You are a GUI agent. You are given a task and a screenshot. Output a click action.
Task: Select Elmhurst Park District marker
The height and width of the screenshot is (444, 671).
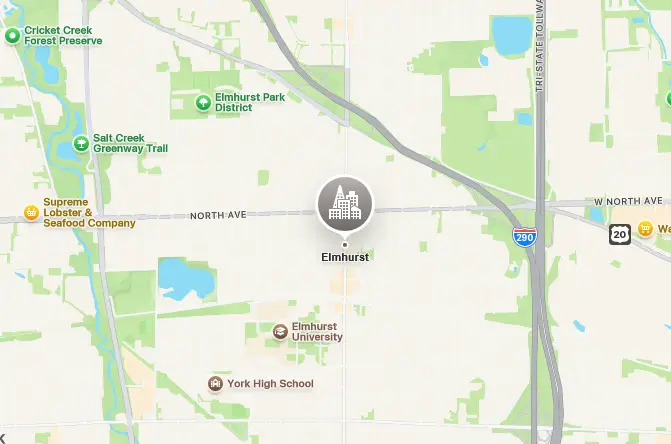[x=203, y=102]
